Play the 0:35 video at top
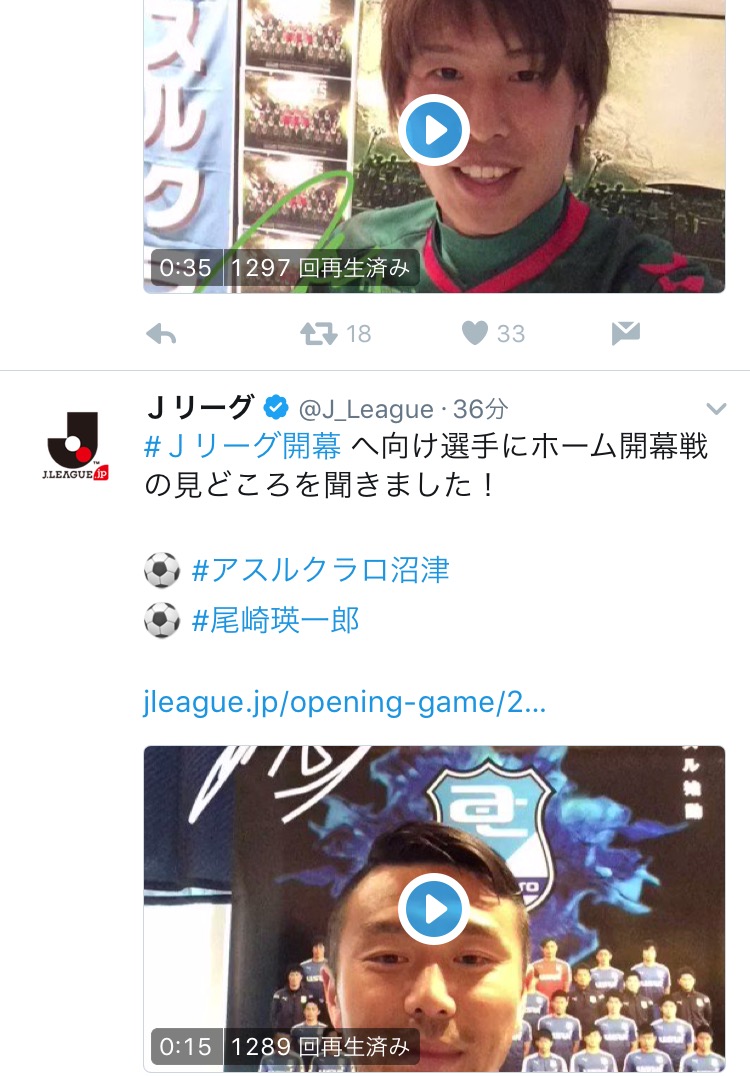Viewport: 750px width, 1076px height. tap(434, 130)
